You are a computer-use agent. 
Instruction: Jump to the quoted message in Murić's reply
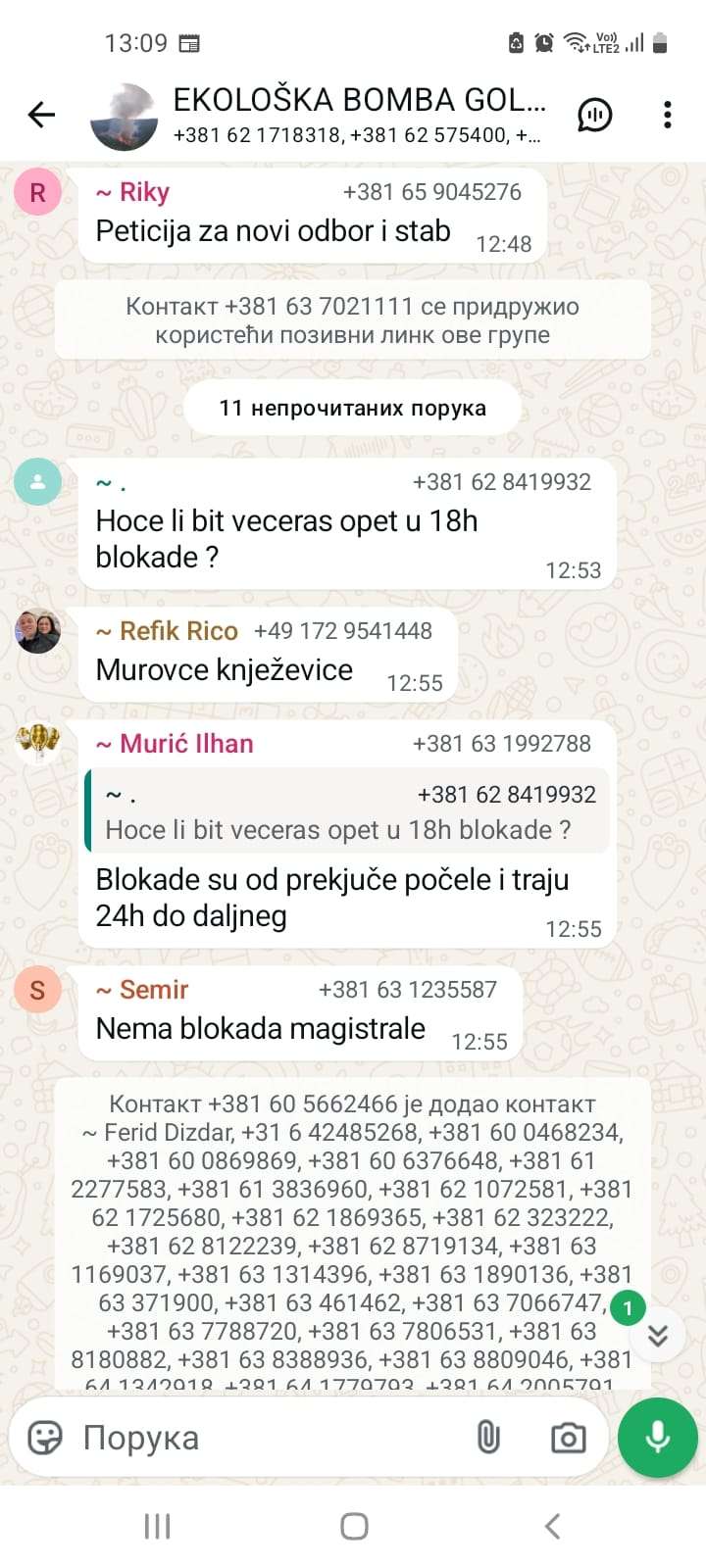click(348, 812)
